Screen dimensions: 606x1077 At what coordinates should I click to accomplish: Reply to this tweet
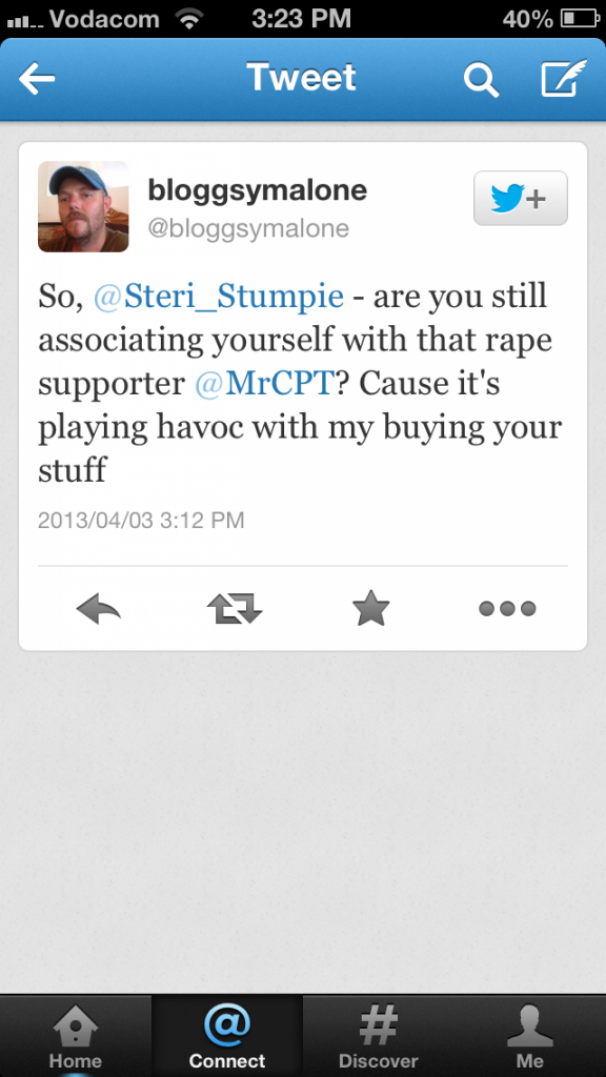[98, 608]
